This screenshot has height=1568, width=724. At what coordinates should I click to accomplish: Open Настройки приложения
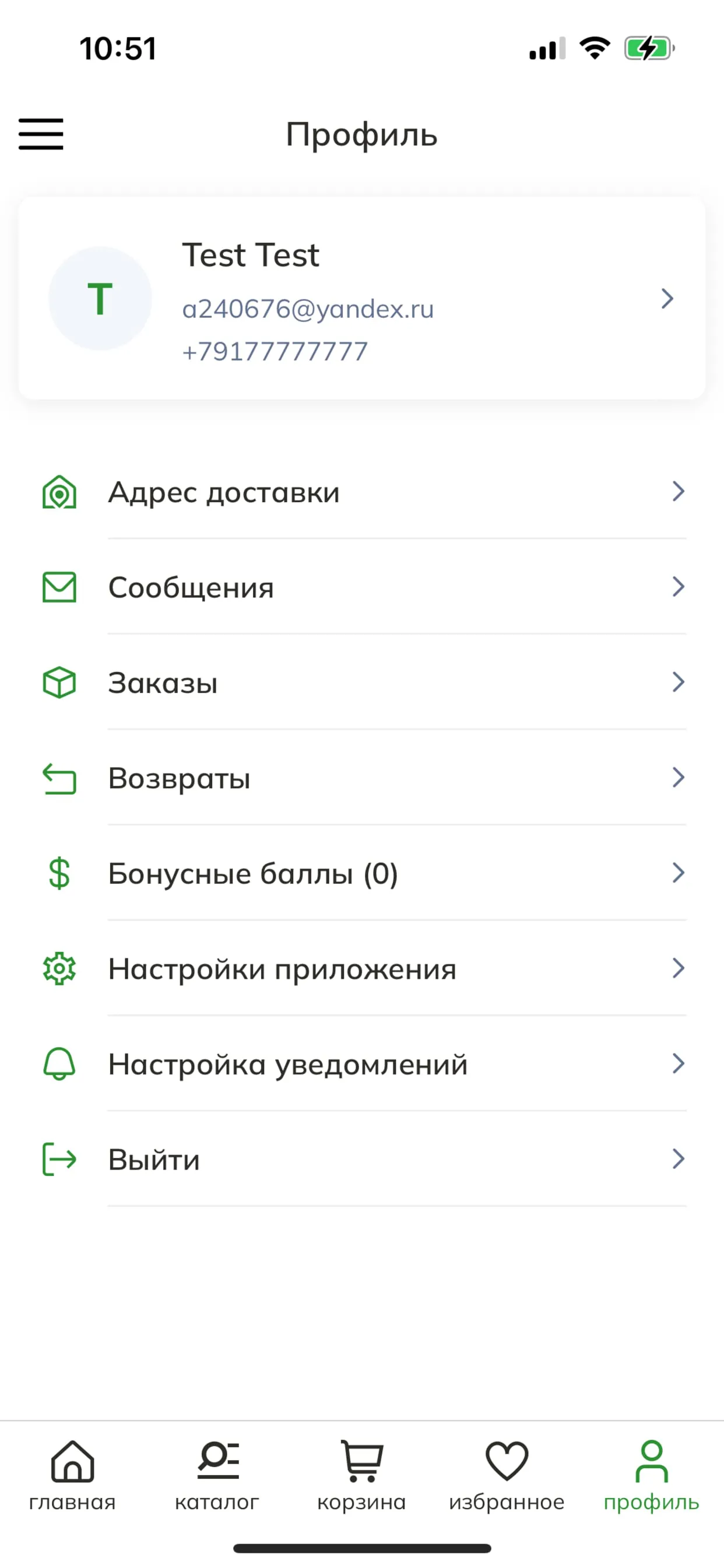pyautogui.click(x=361, y=968)
